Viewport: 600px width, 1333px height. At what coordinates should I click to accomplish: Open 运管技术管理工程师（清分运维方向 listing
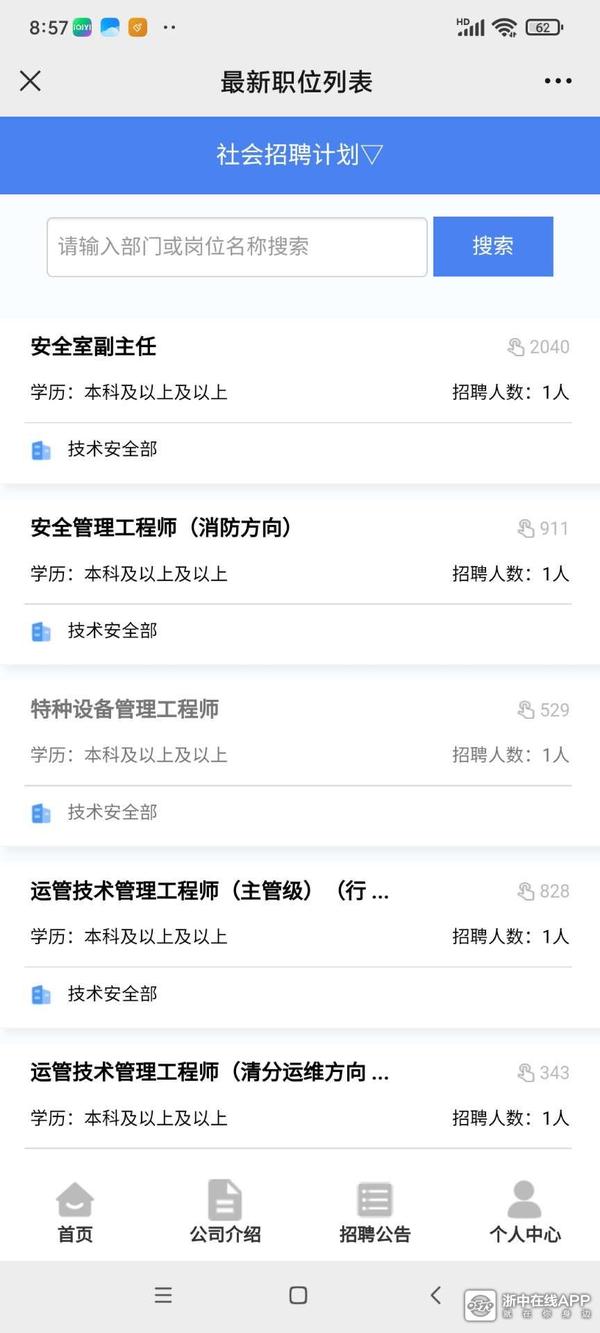tap(210, 1072)
